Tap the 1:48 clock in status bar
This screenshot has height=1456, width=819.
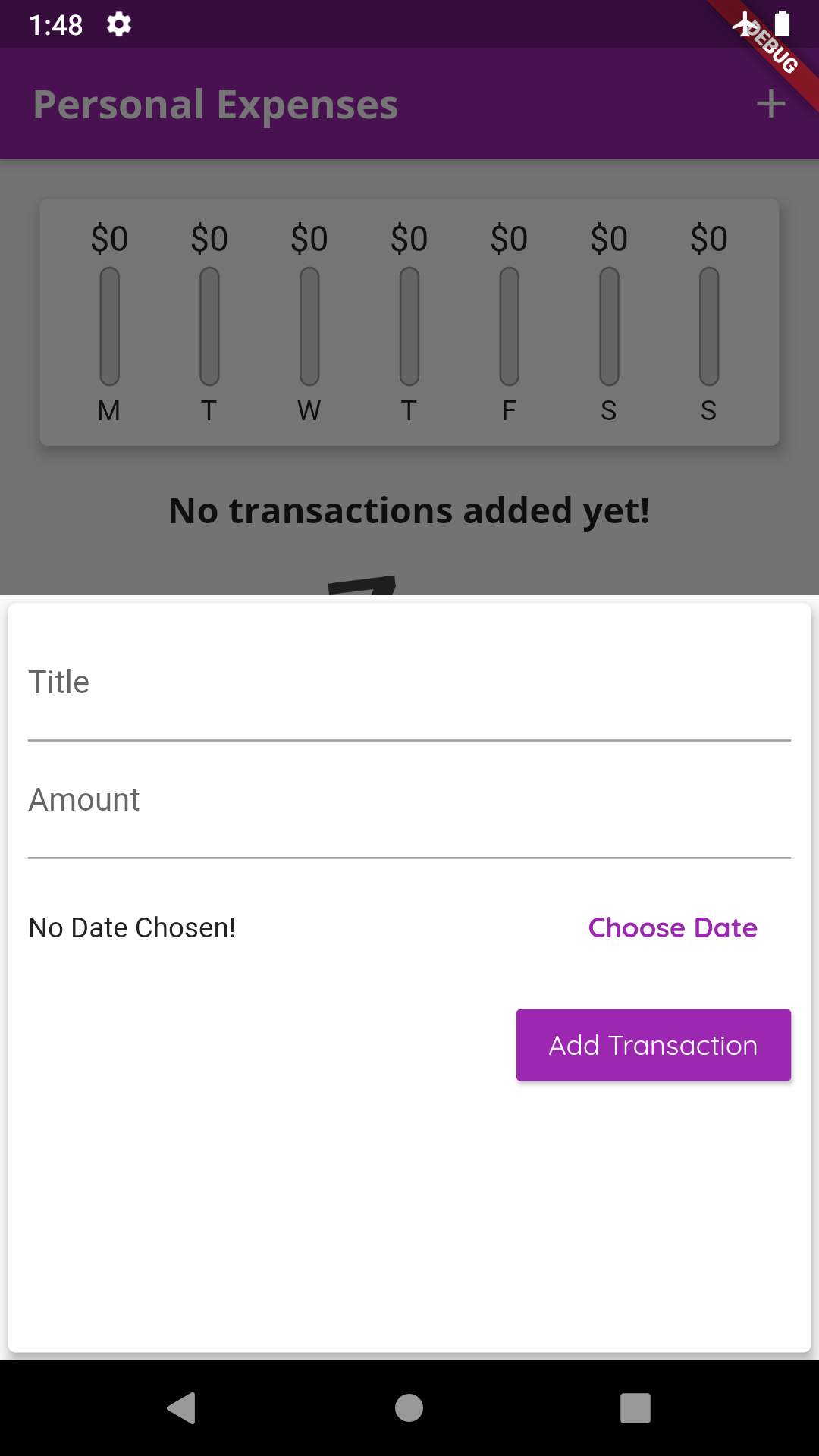tap(57, 24)
